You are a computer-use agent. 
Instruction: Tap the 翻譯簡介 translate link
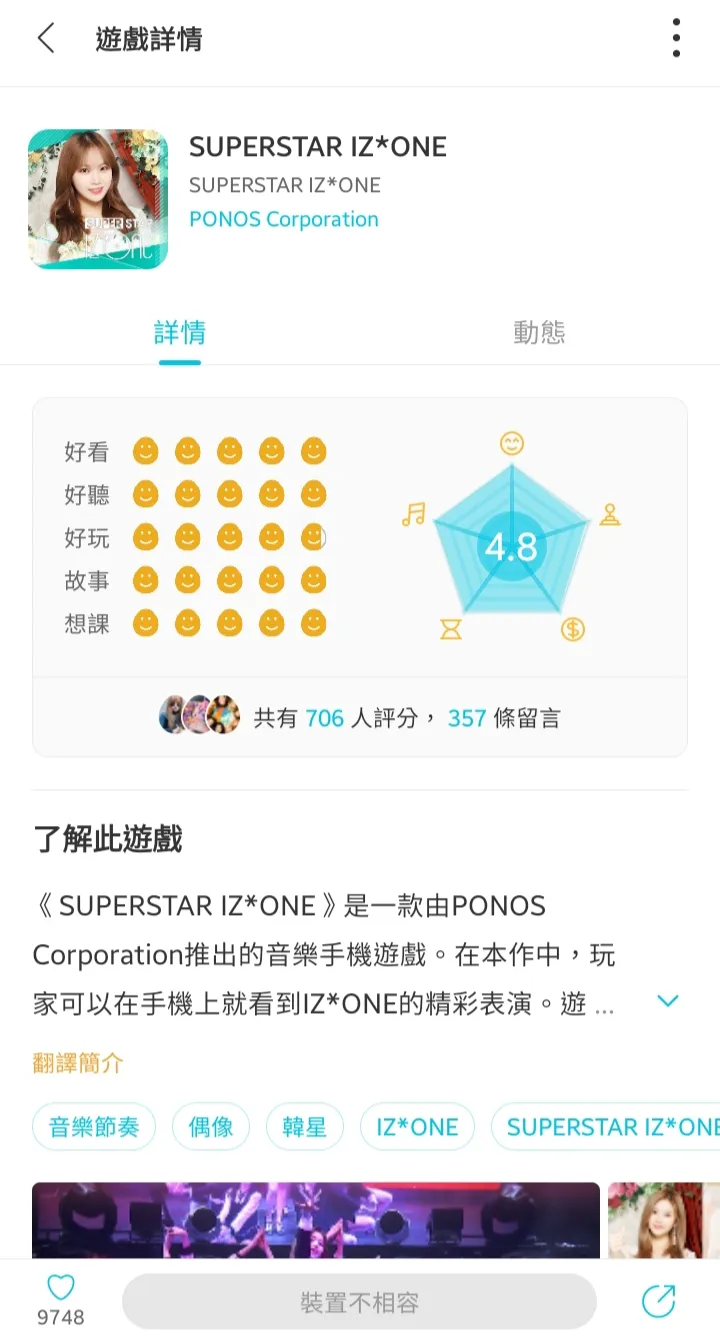click(78, 1063)
